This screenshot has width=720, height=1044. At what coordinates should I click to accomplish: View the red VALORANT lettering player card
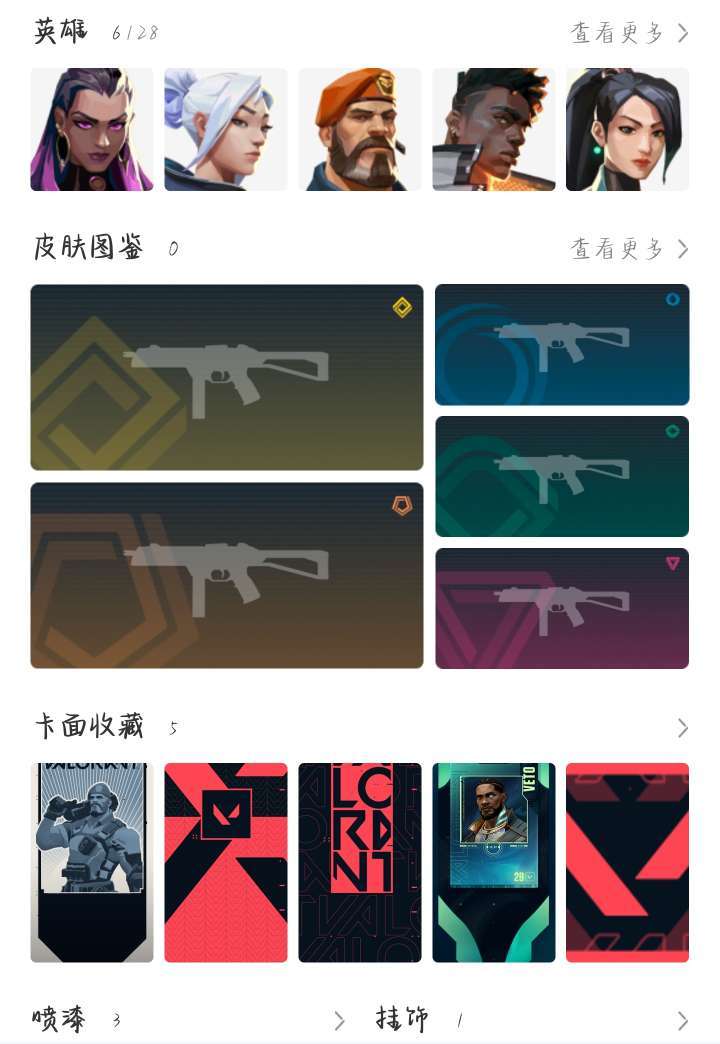[x=360, y=862]
